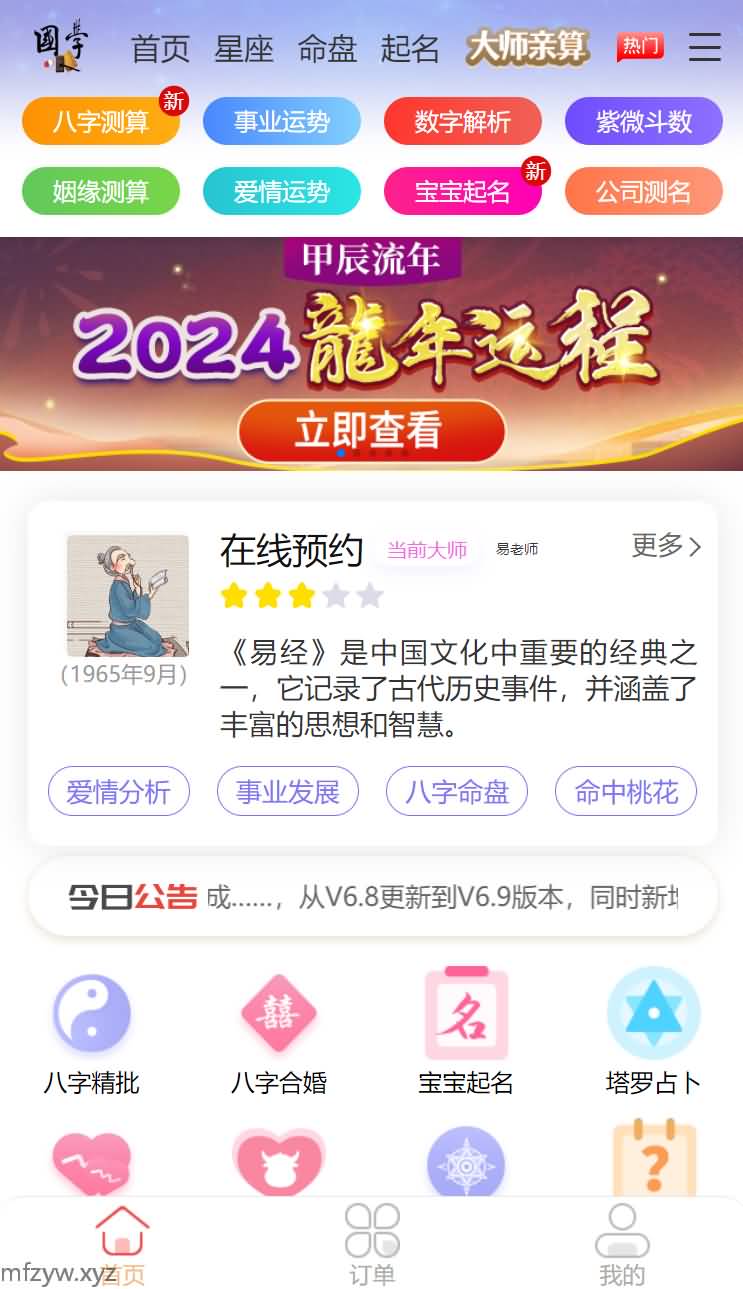View 更多 masters

[666, 546]
